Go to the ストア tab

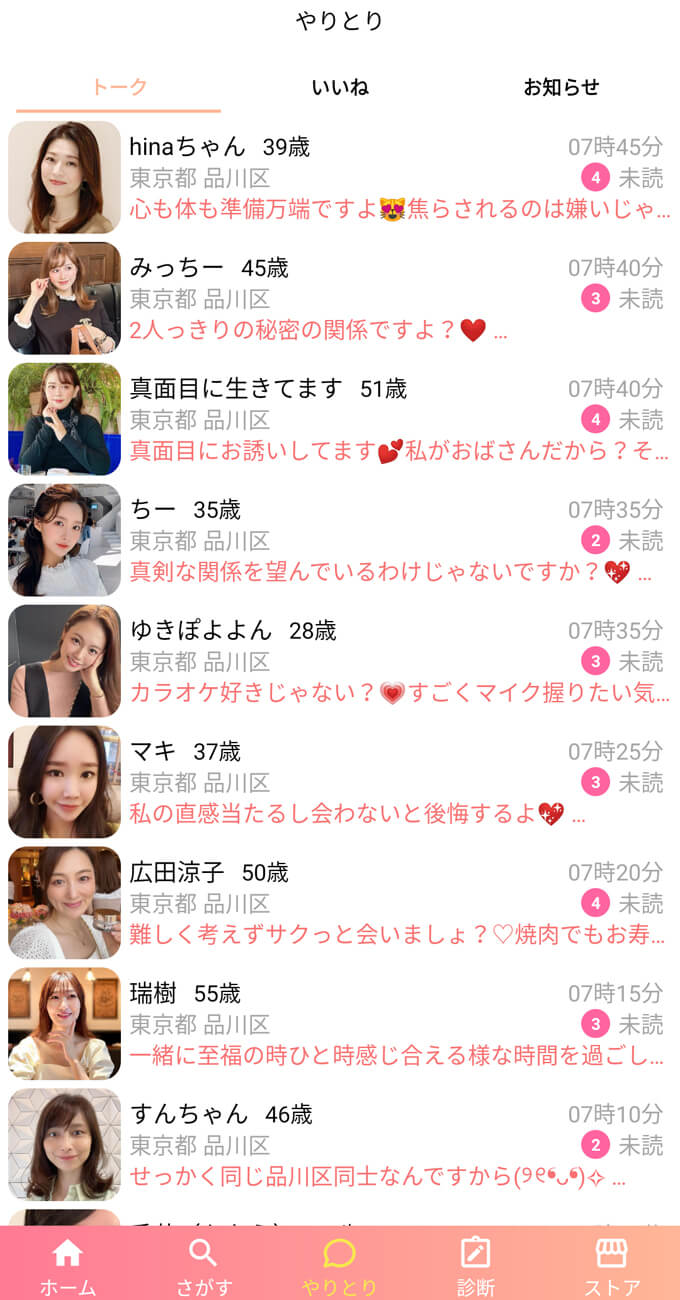coord(611,1265)
